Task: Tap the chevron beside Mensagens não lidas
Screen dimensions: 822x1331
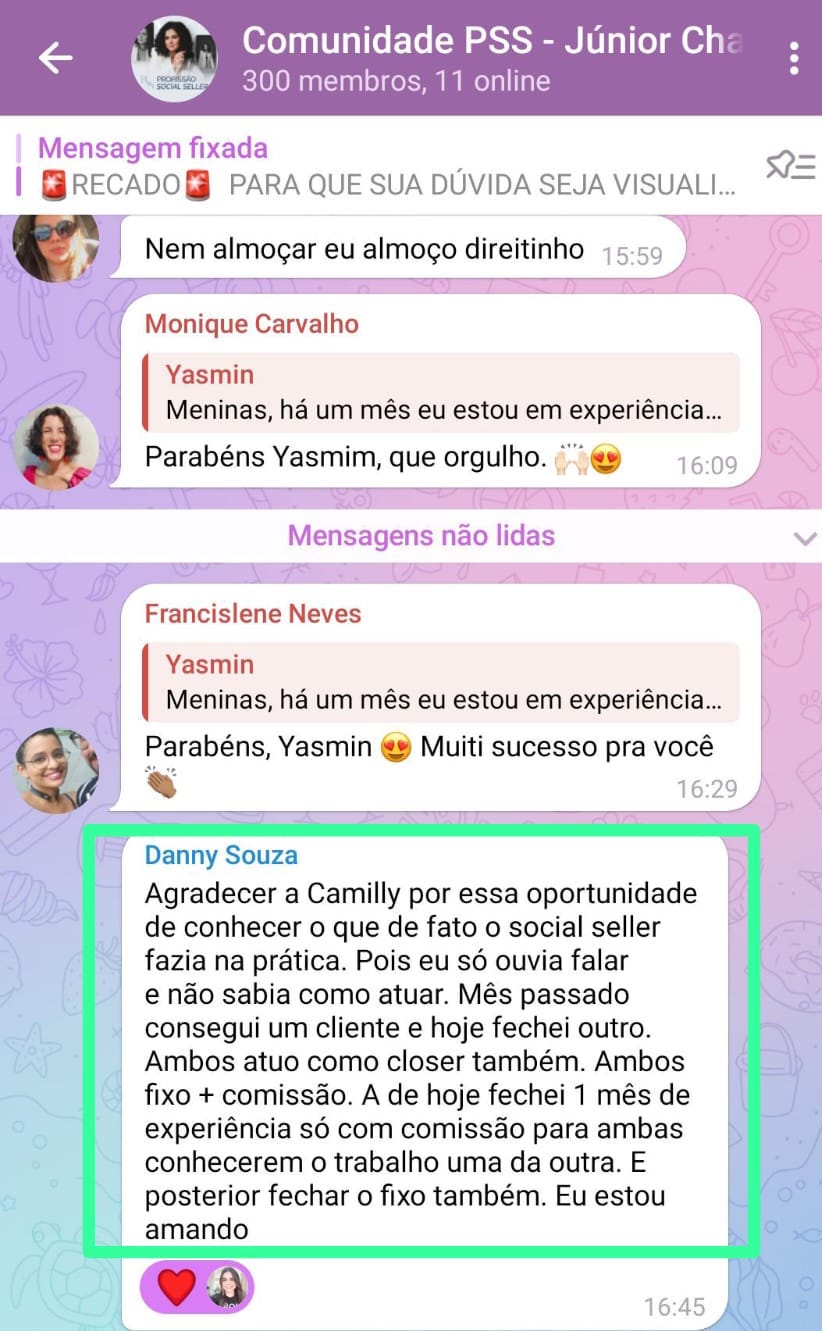Action: point(804,539)
